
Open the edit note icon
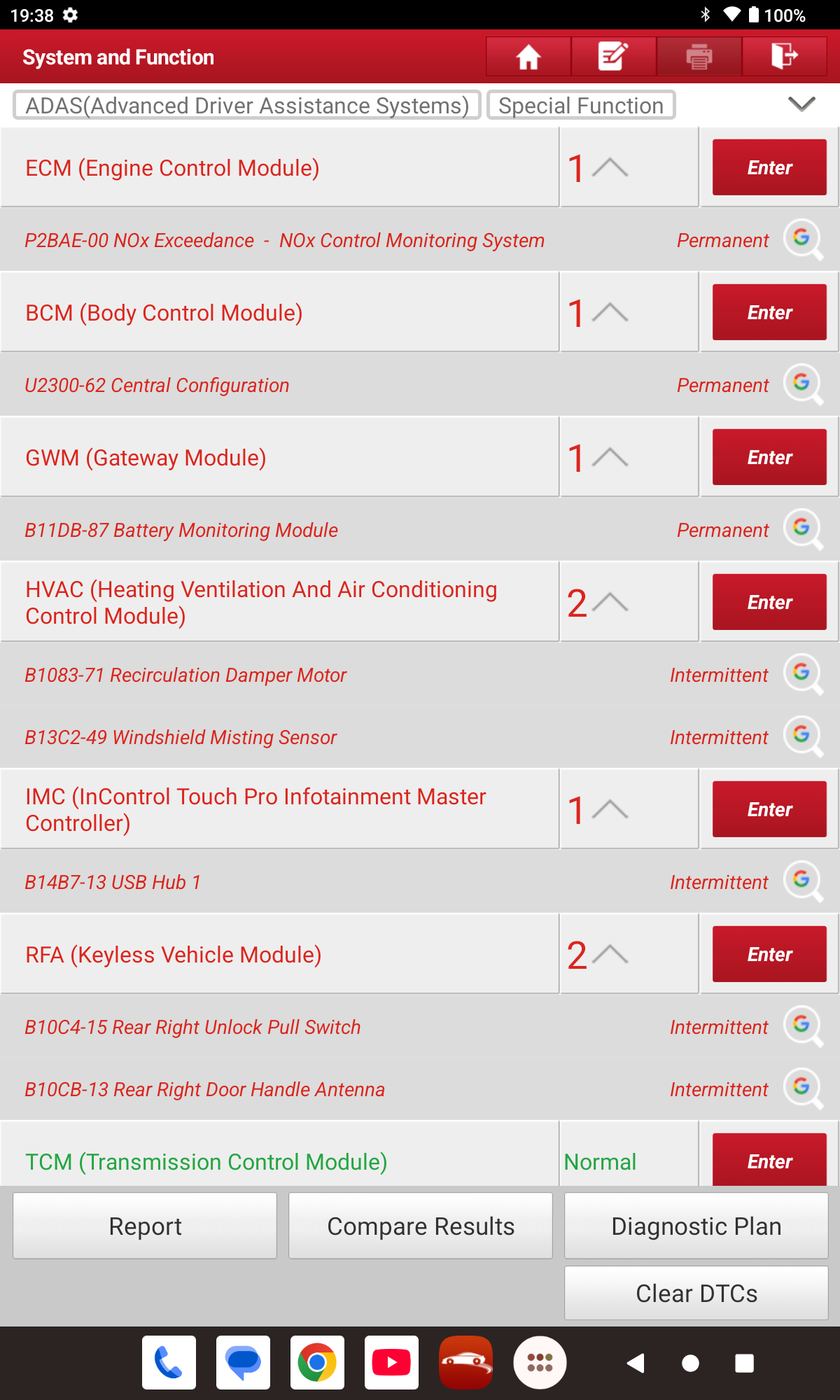pos(613,57)
